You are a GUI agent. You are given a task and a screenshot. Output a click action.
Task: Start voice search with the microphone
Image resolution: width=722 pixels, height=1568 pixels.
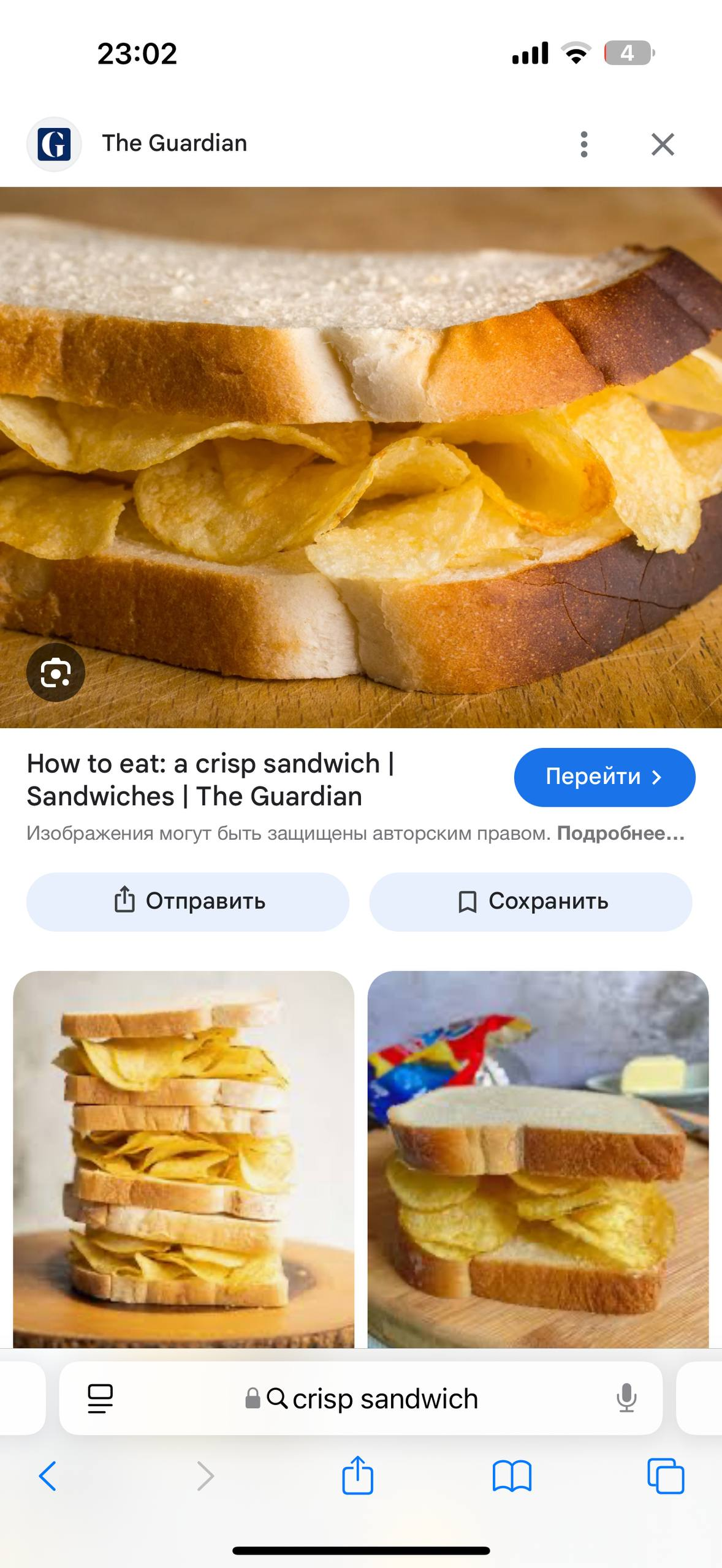626,1398
